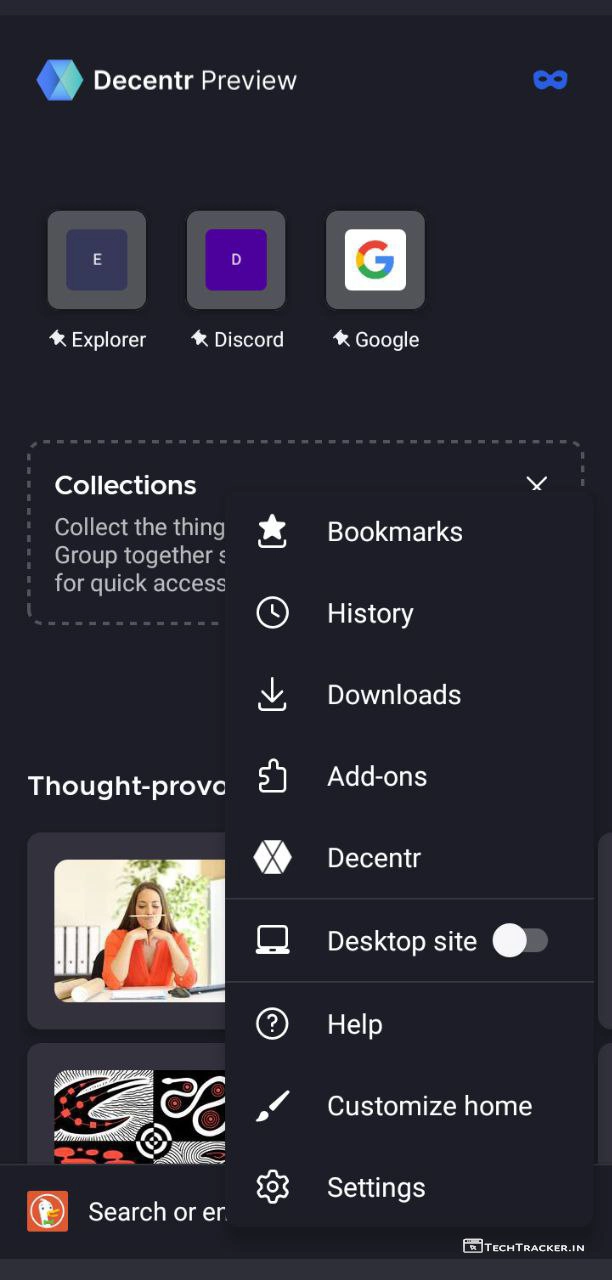The image size is (612, 1280).
Task: Open the Google shortcut
Action: click(375, 260)
